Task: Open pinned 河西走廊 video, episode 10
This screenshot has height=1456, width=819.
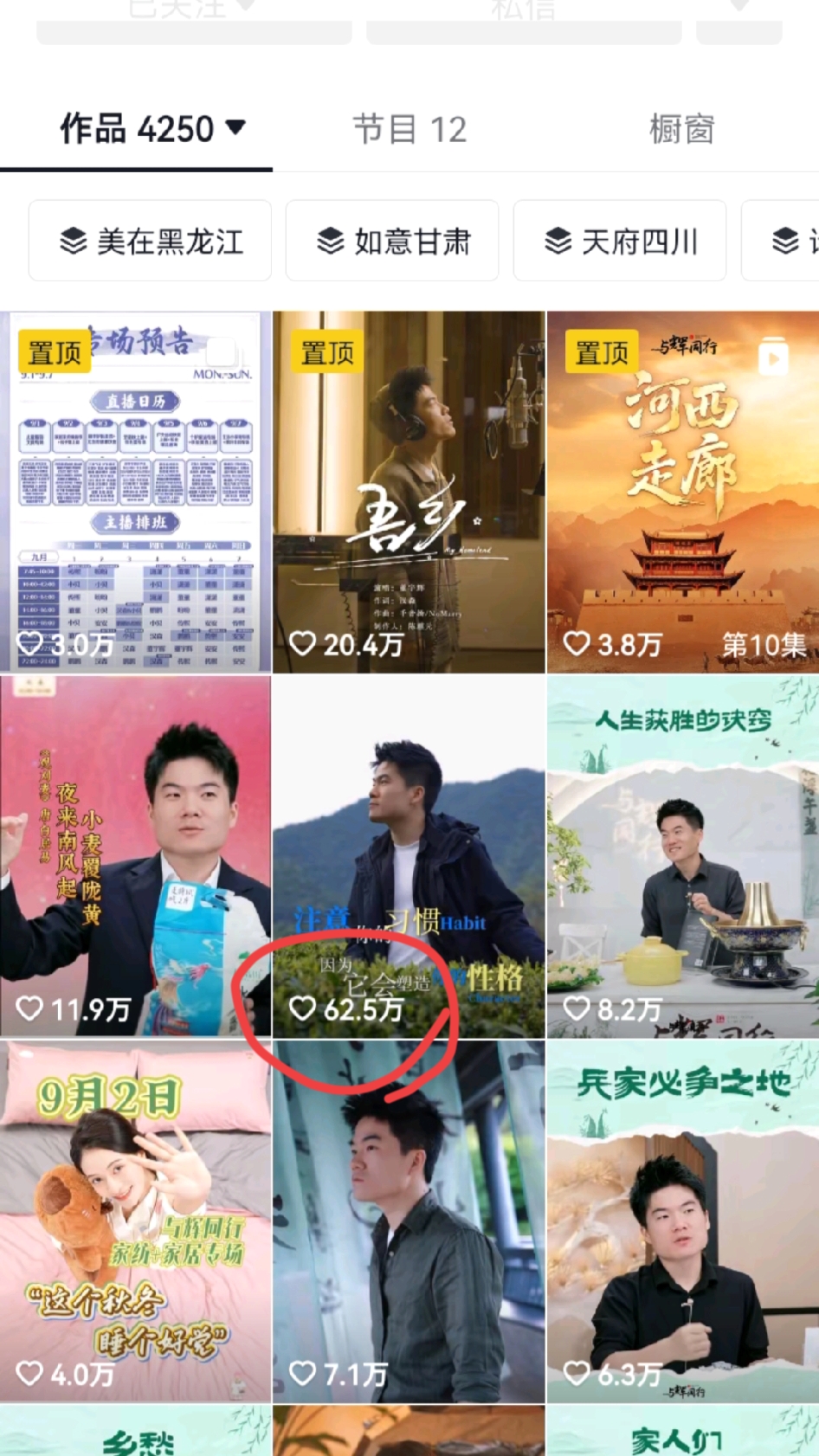Action: (x=682, y=493)
